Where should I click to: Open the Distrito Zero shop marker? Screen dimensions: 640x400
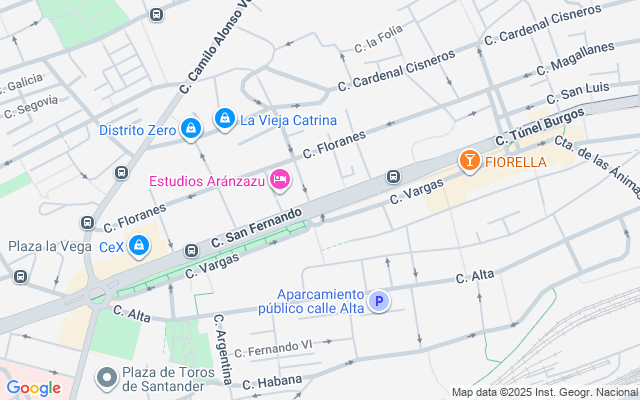point(191,129)
